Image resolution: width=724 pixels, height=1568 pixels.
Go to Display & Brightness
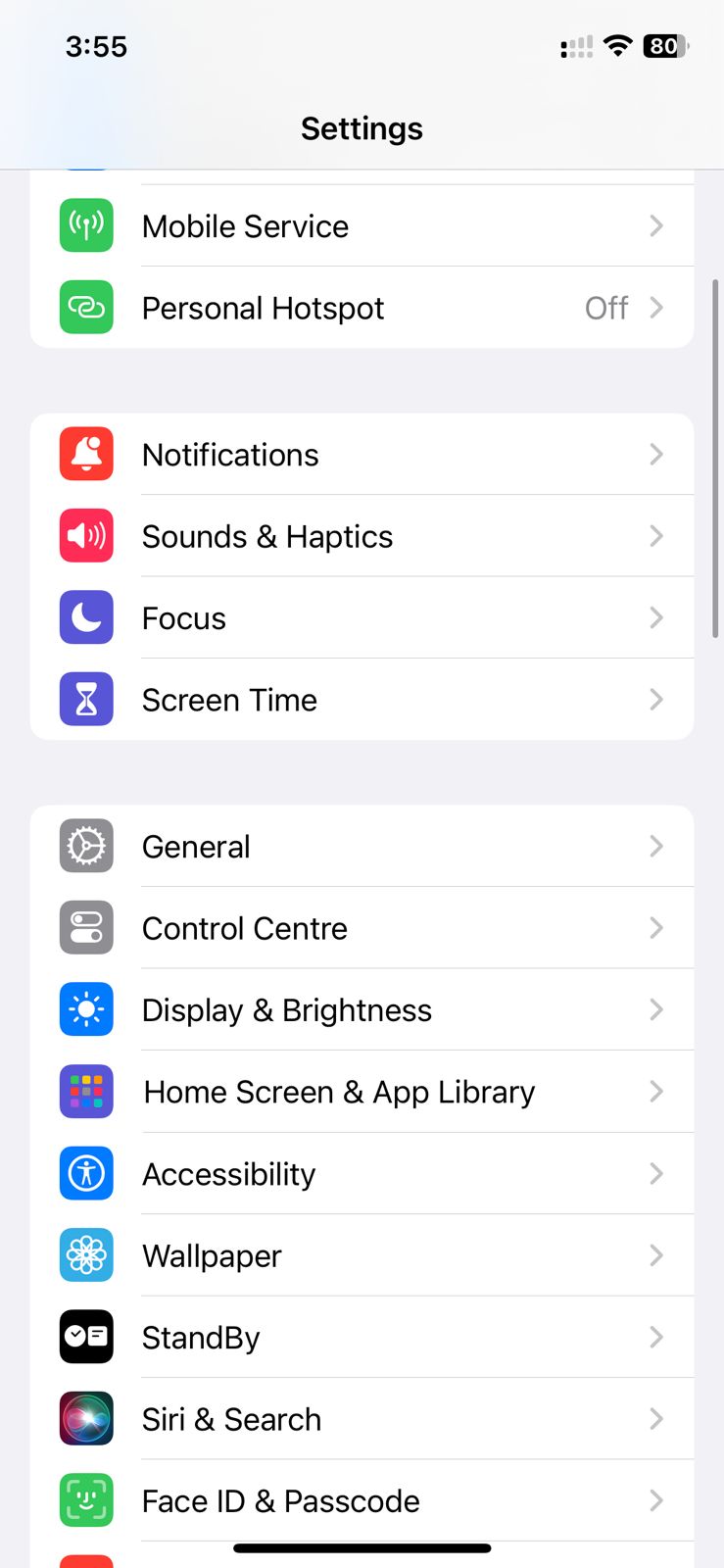(x=362, y=1010)
